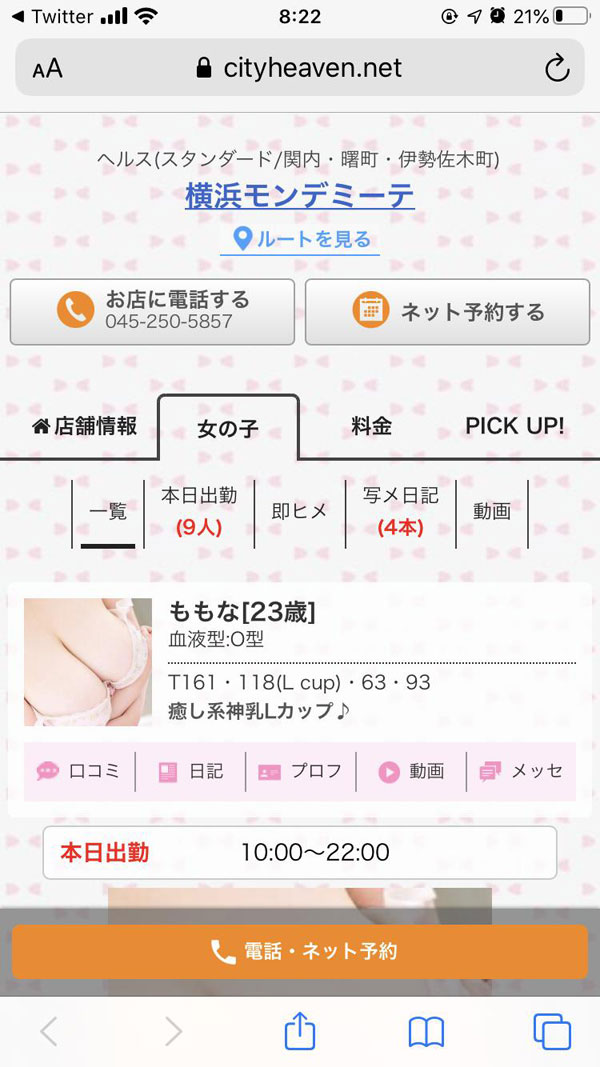
Task: Switch to the 料金 tab
Action: point(371,426)
